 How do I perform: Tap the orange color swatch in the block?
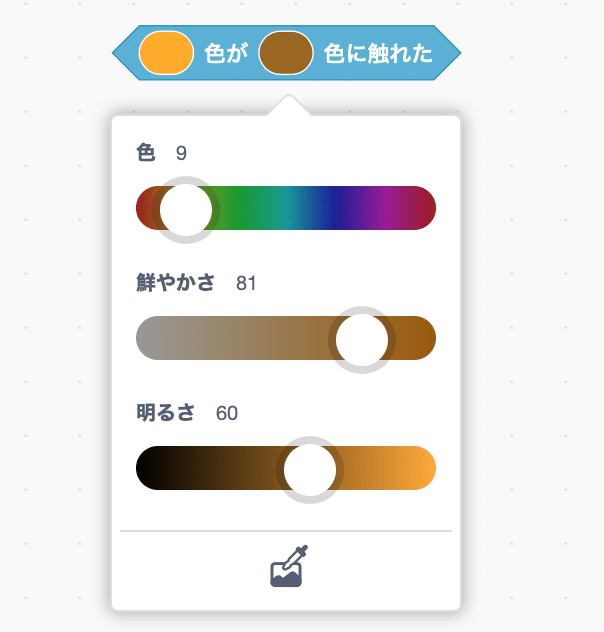point(165,53)
